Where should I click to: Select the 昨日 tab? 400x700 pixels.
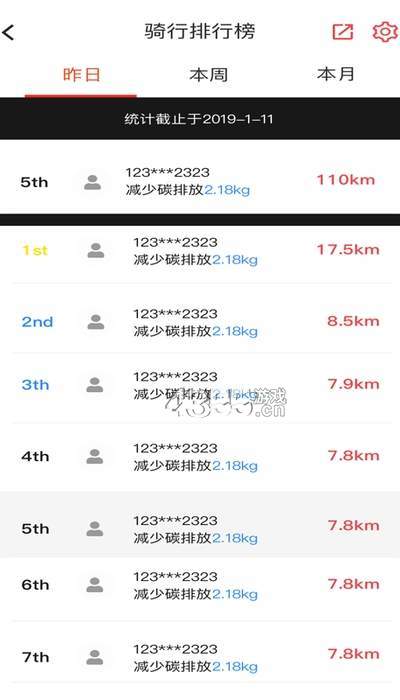(81, 75)
